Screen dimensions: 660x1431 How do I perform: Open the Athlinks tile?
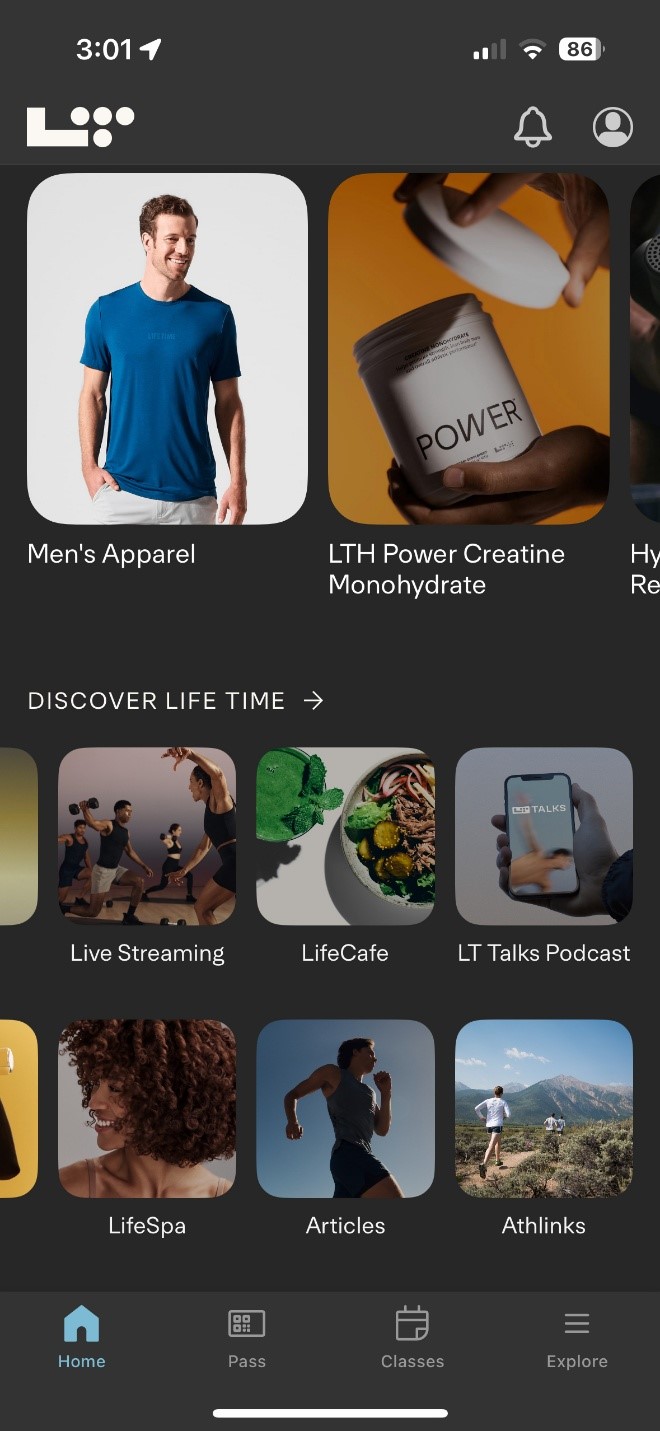pos(544,1108)
